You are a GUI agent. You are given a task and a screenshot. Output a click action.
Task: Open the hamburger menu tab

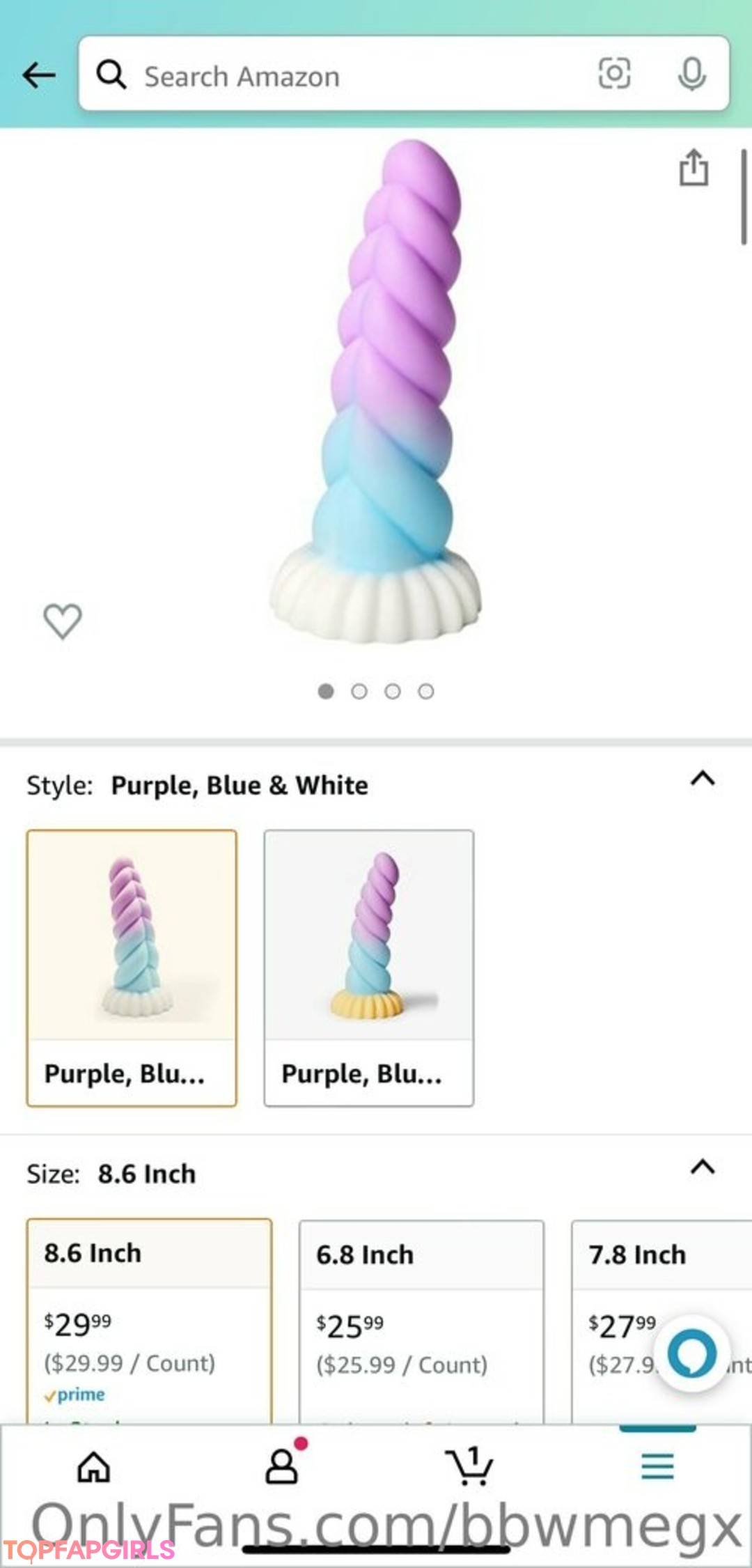tap(657, 1466)
